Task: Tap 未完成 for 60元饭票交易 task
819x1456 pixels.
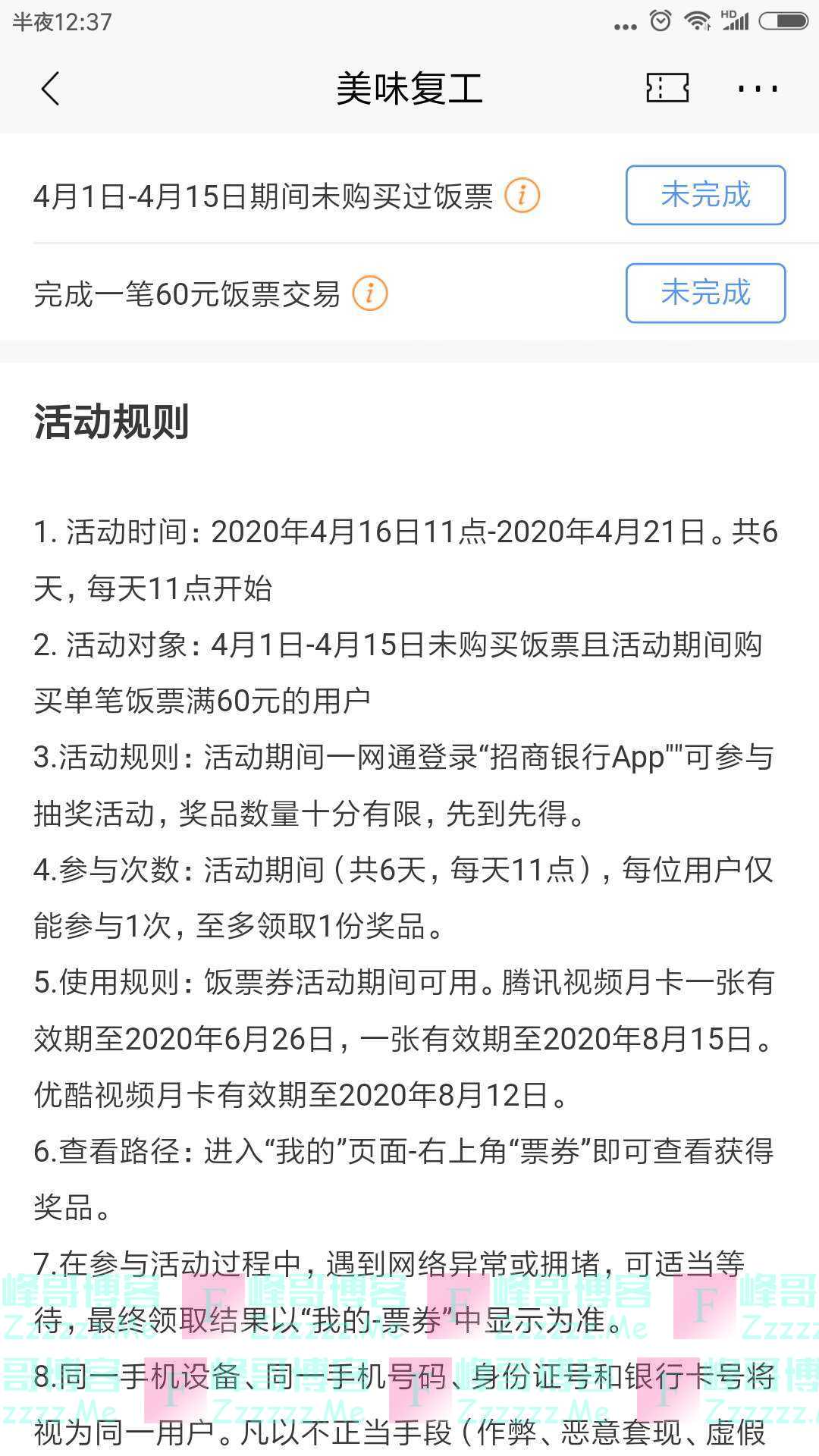Action: click(x=705, y=293)
